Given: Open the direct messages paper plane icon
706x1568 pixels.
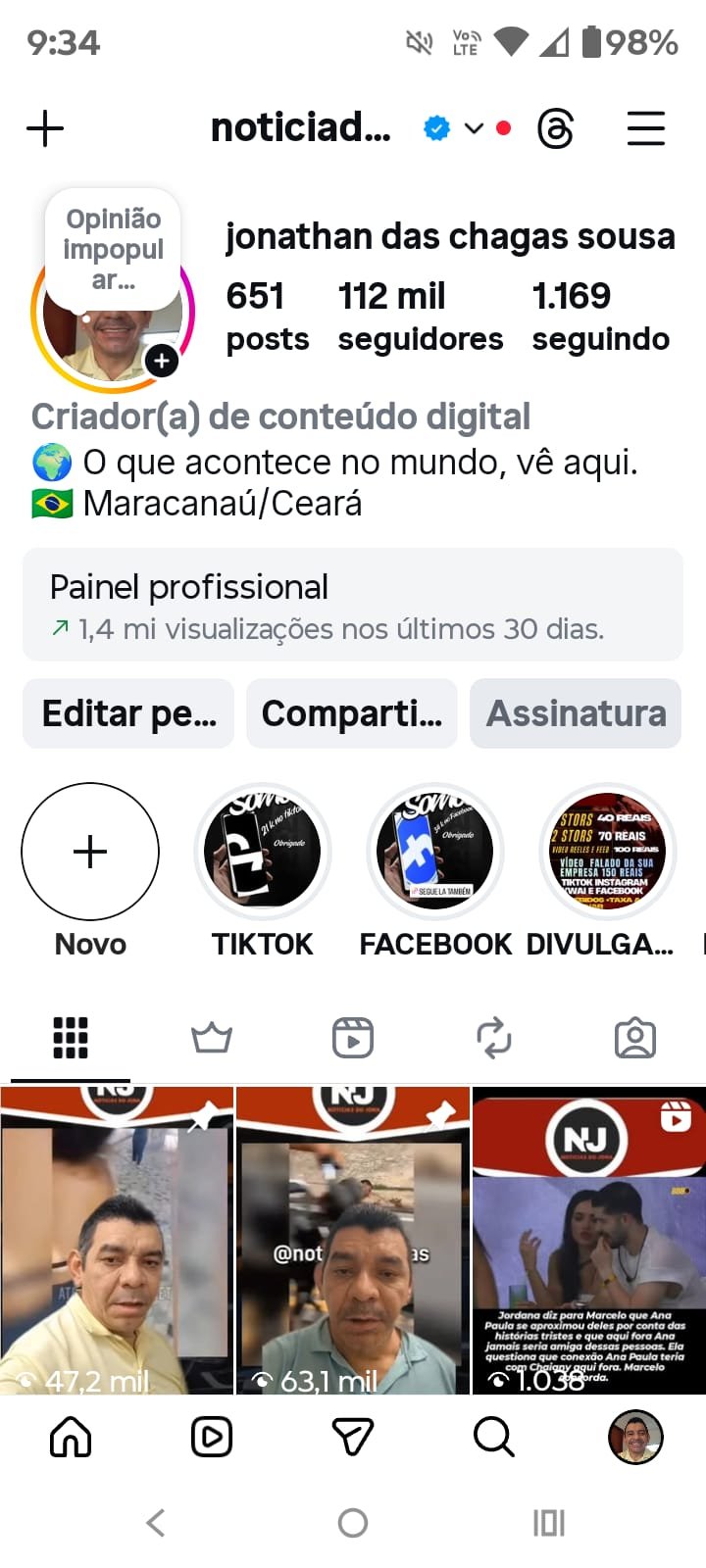Looking at the screenshot, I should (x=353, y=1437).
